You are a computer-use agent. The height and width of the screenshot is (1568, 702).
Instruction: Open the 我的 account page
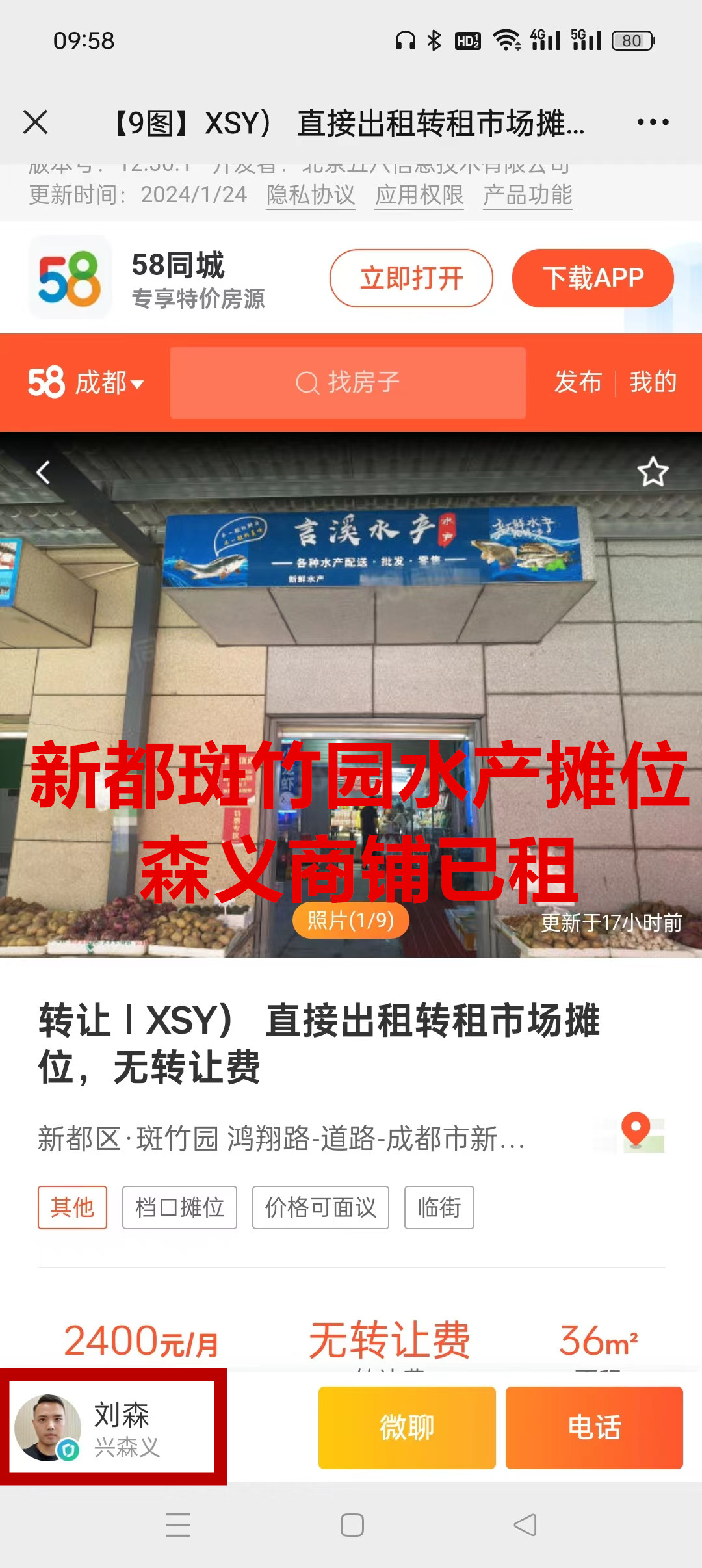pos(653,382)
